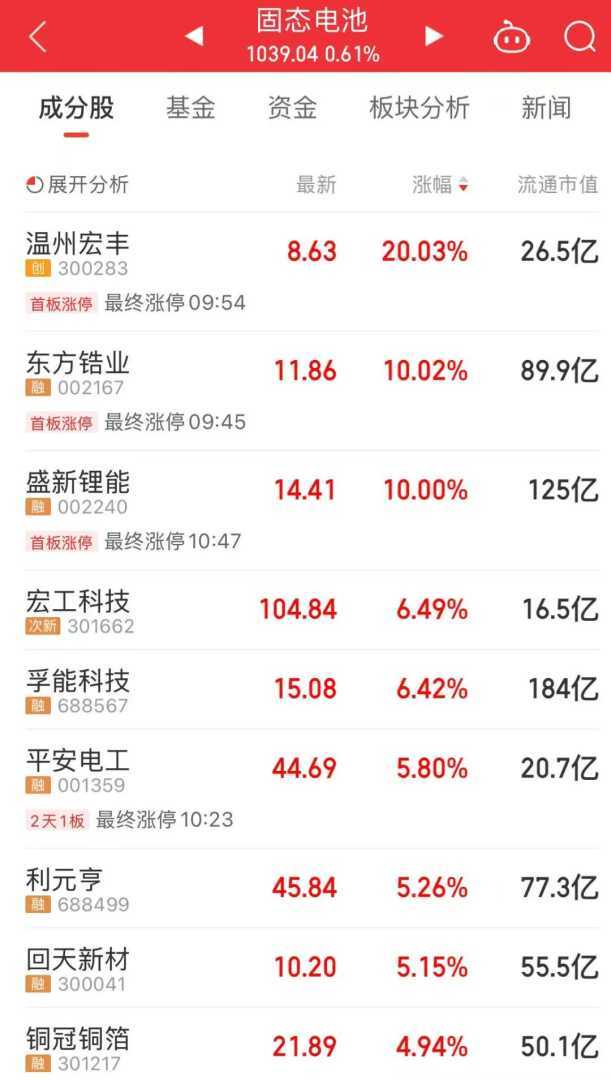Open the robot assistant icon
Viewport: 611px width, 1080px height.
pos(511,37)
